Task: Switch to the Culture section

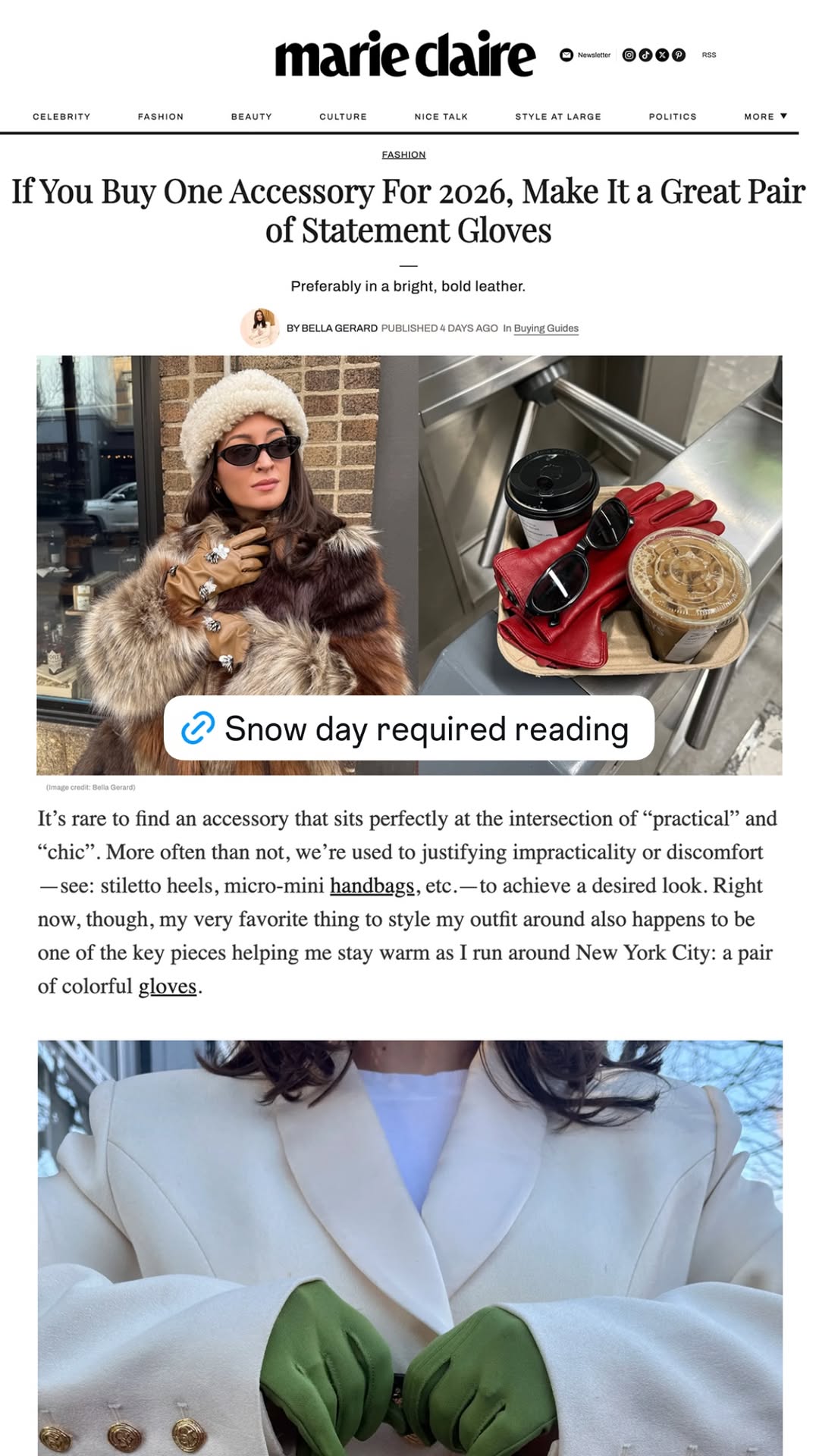Action: (x=343, y=117)
